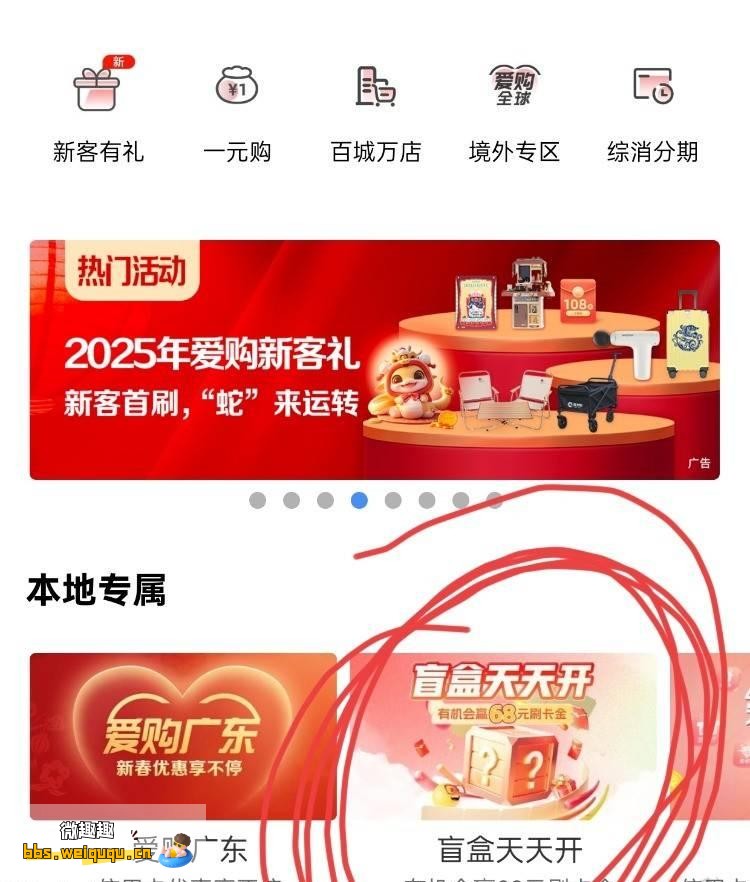The width and height of the screenshot is (750, 882).
Task: Go to 百城万店 section
Action: pos(376,110)
